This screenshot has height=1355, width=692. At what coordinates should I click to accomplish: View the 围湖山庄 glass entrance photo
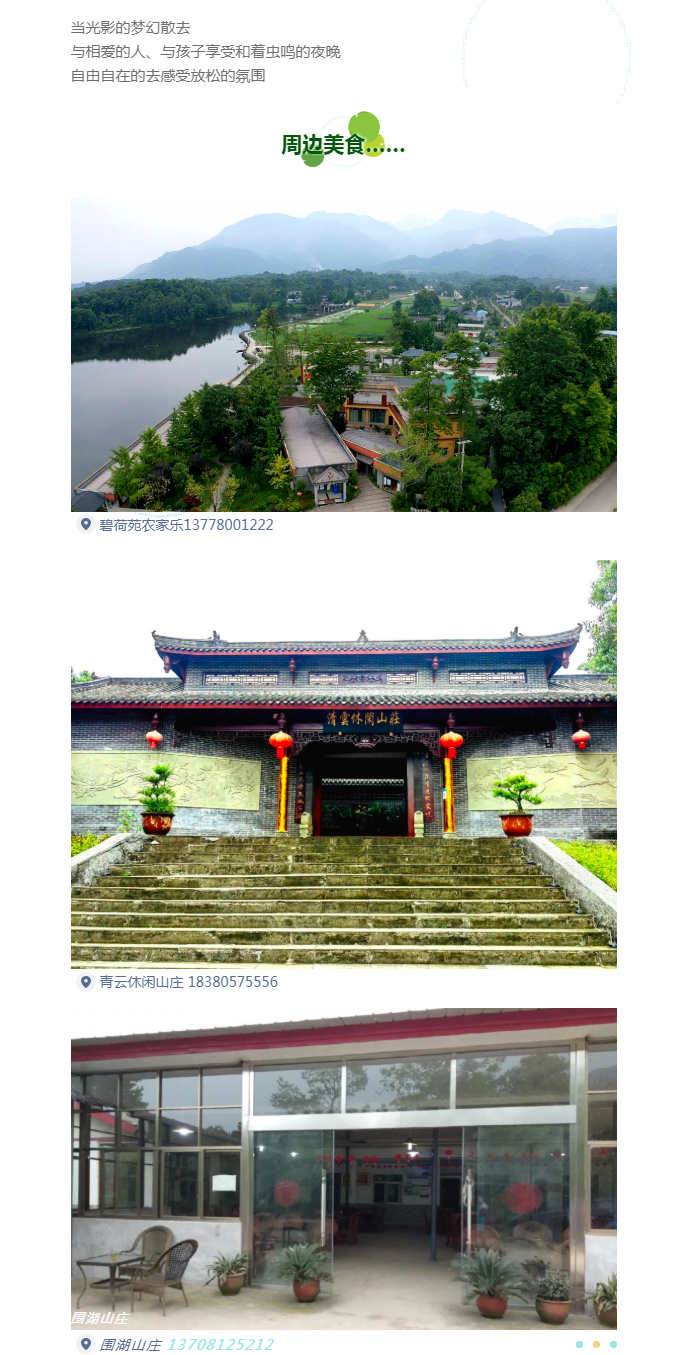click(343, 1168)
